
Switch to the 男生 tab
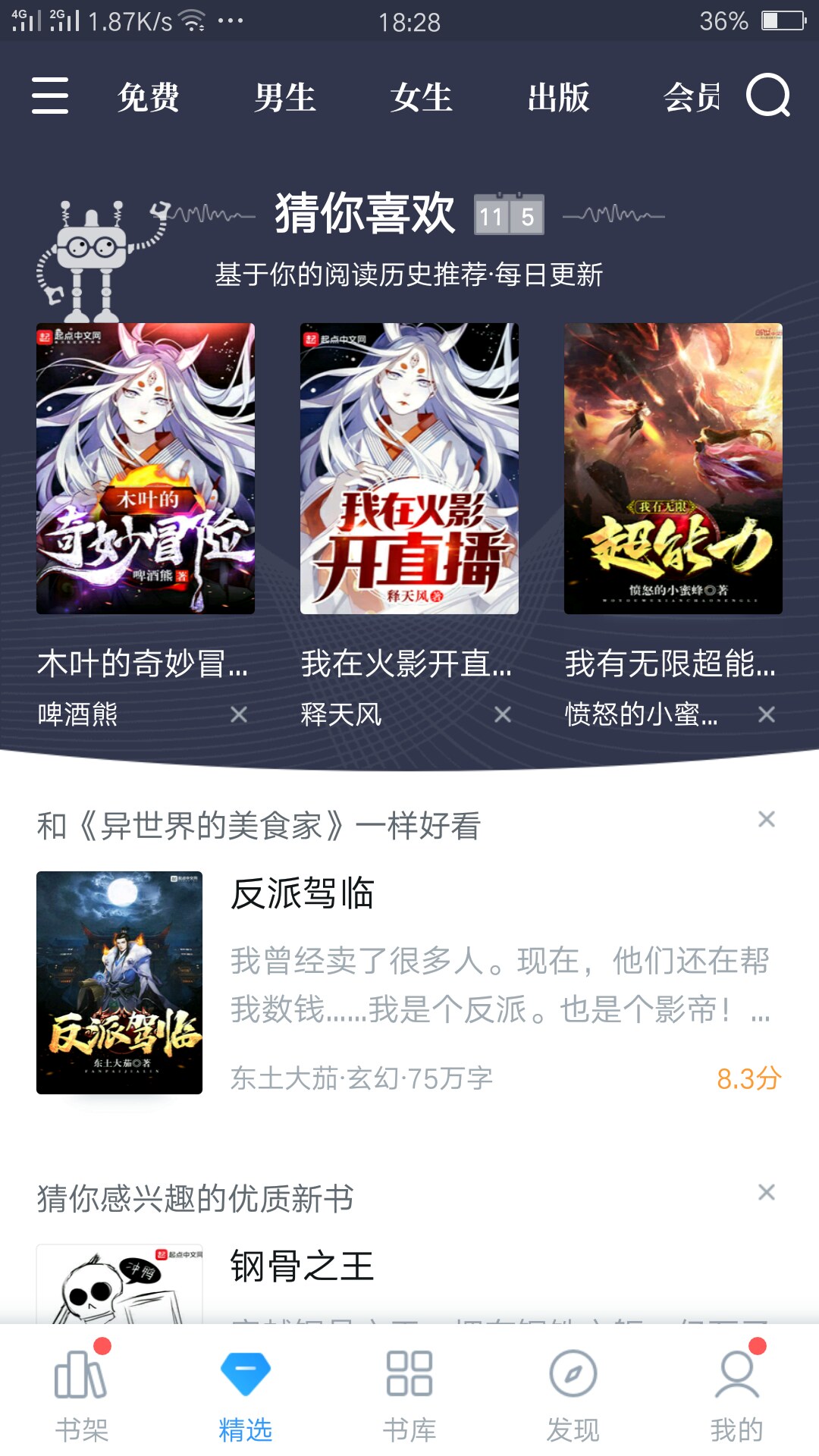(285, 98)
